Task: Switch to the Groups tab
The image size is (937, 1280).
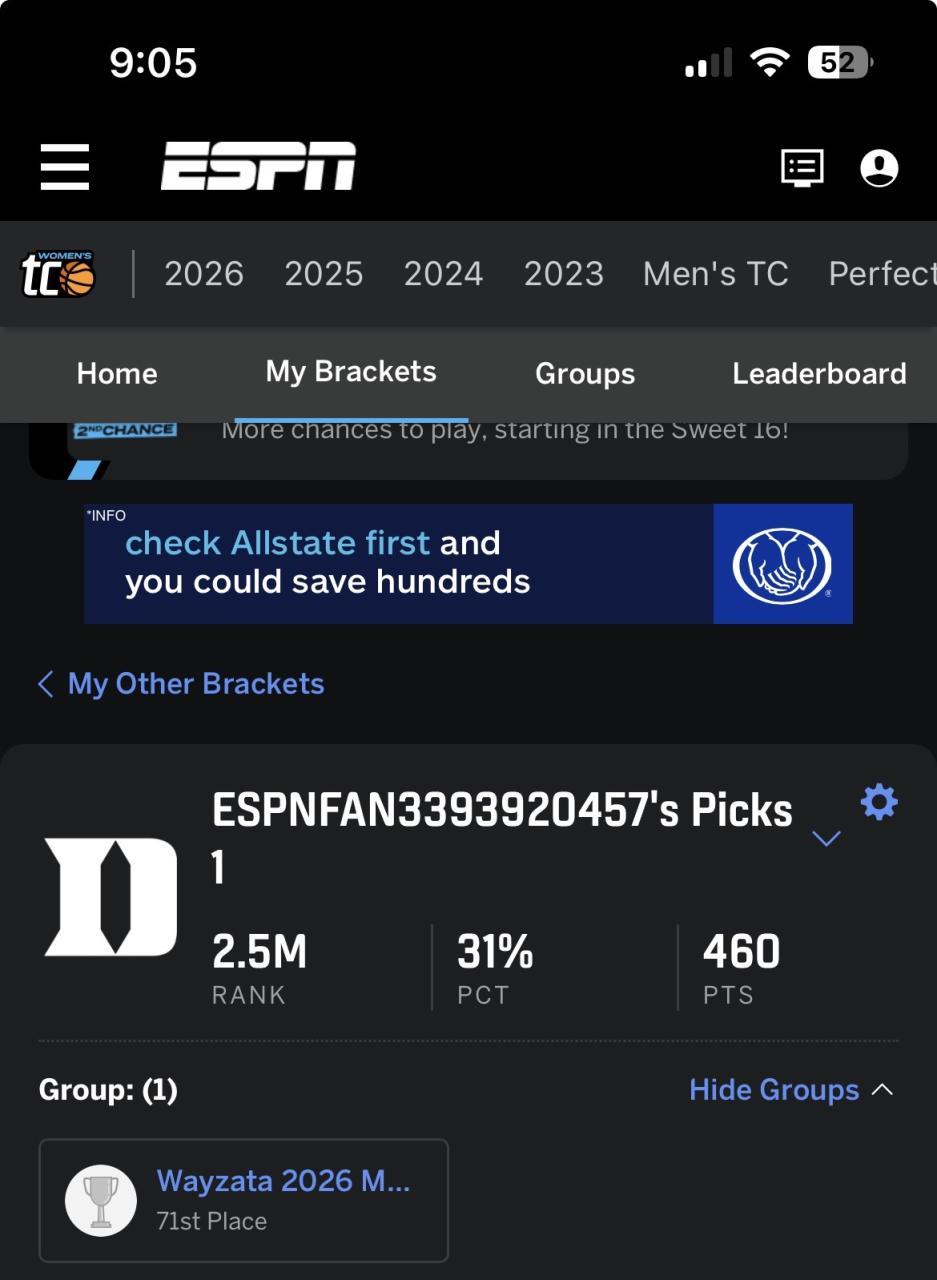Action: pyautogui.click(x=585, y=374)
